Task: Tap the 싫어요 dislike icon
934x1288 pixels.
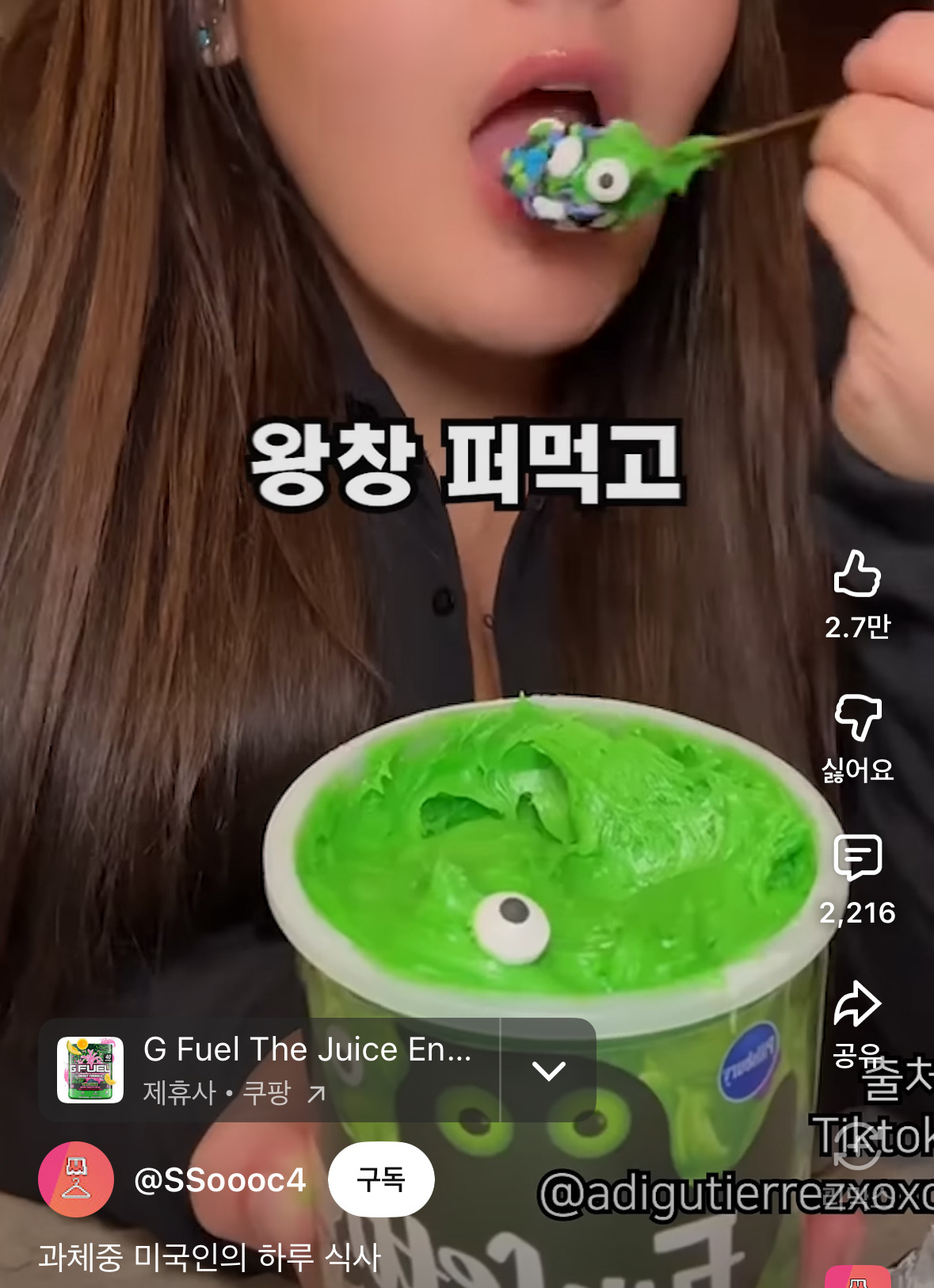Action: (857, 717)
